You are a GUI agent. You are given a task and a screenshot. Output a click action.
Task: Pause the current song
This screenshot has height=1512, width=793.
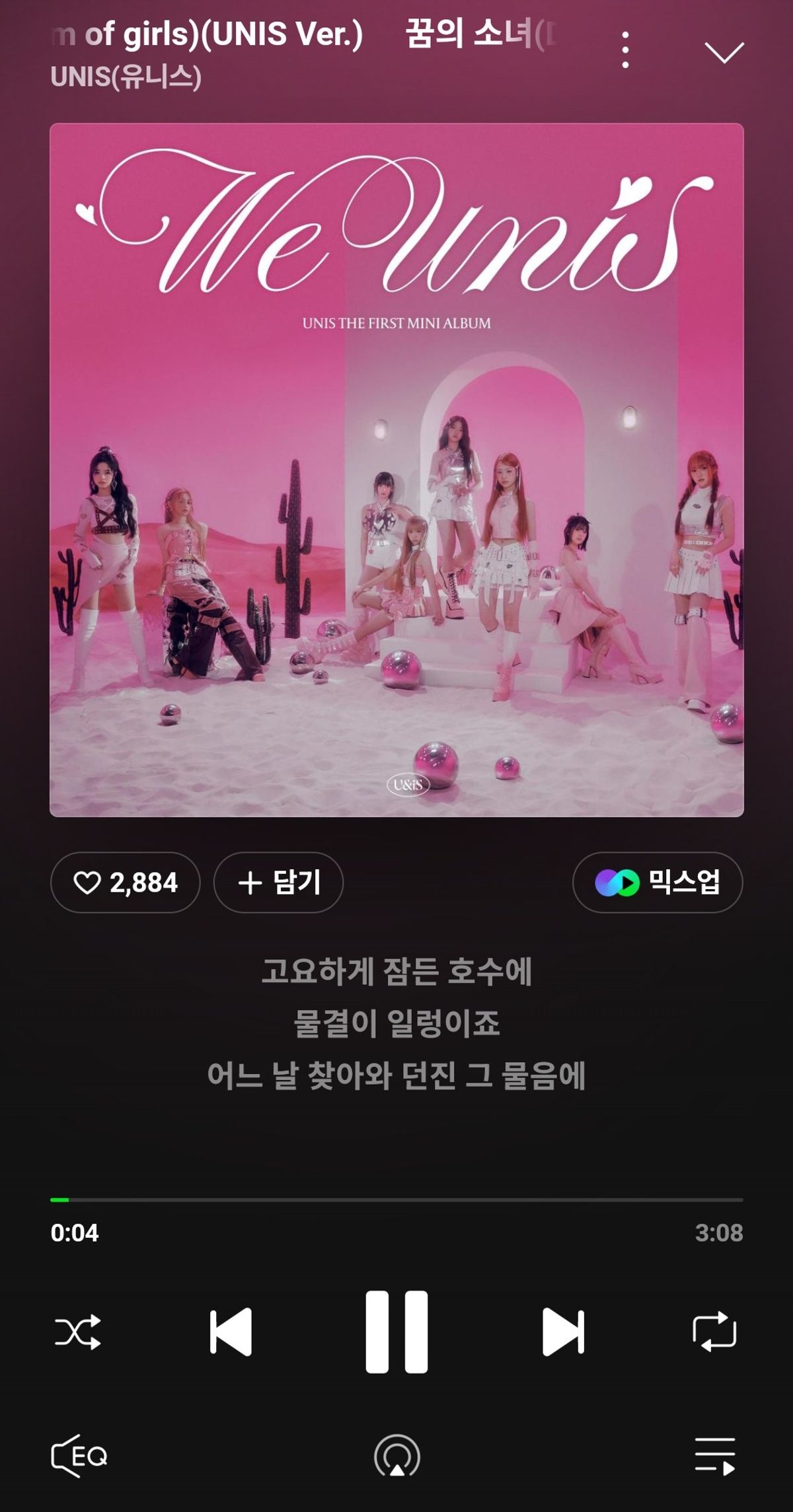click(x=397, y=1332)
